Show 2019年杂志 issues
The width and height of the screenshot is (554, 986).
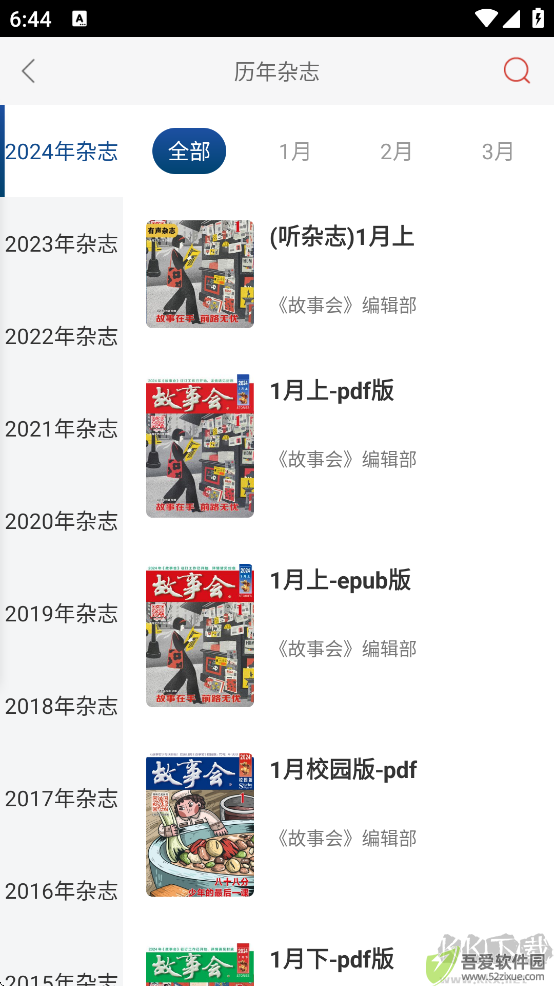(62, 613)
